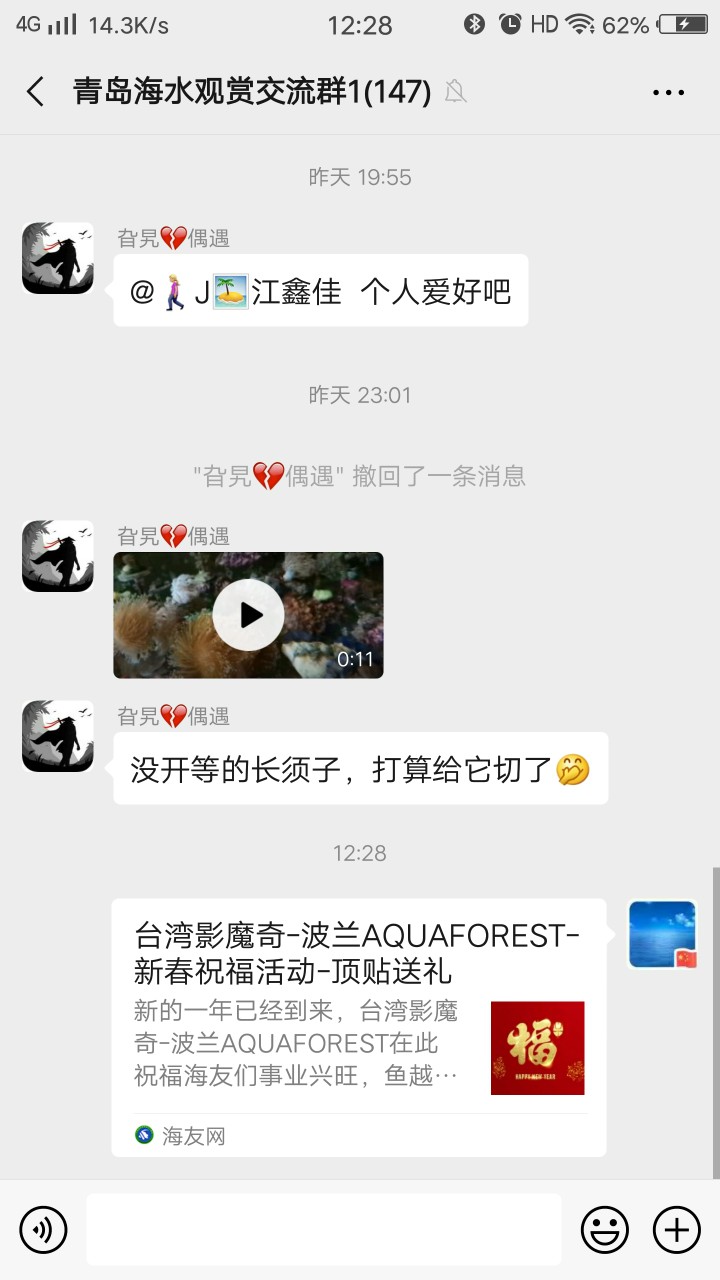Play the 0:11 video message
Viewport: 720px width, 1280px height.
tap(248, 615)
